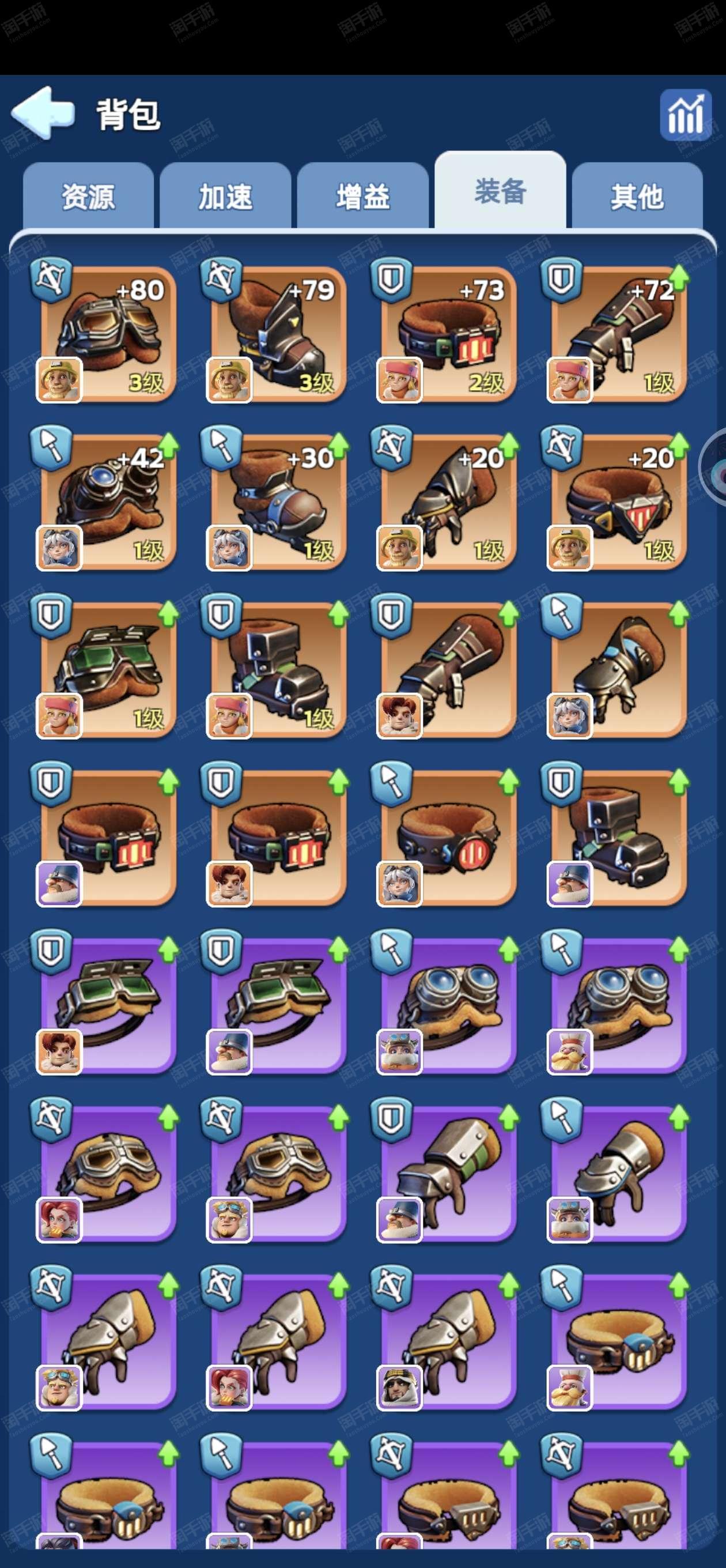Switch to the 增益 tab
This screenshot has width=726, height=1568.
[x=362, y=197]
